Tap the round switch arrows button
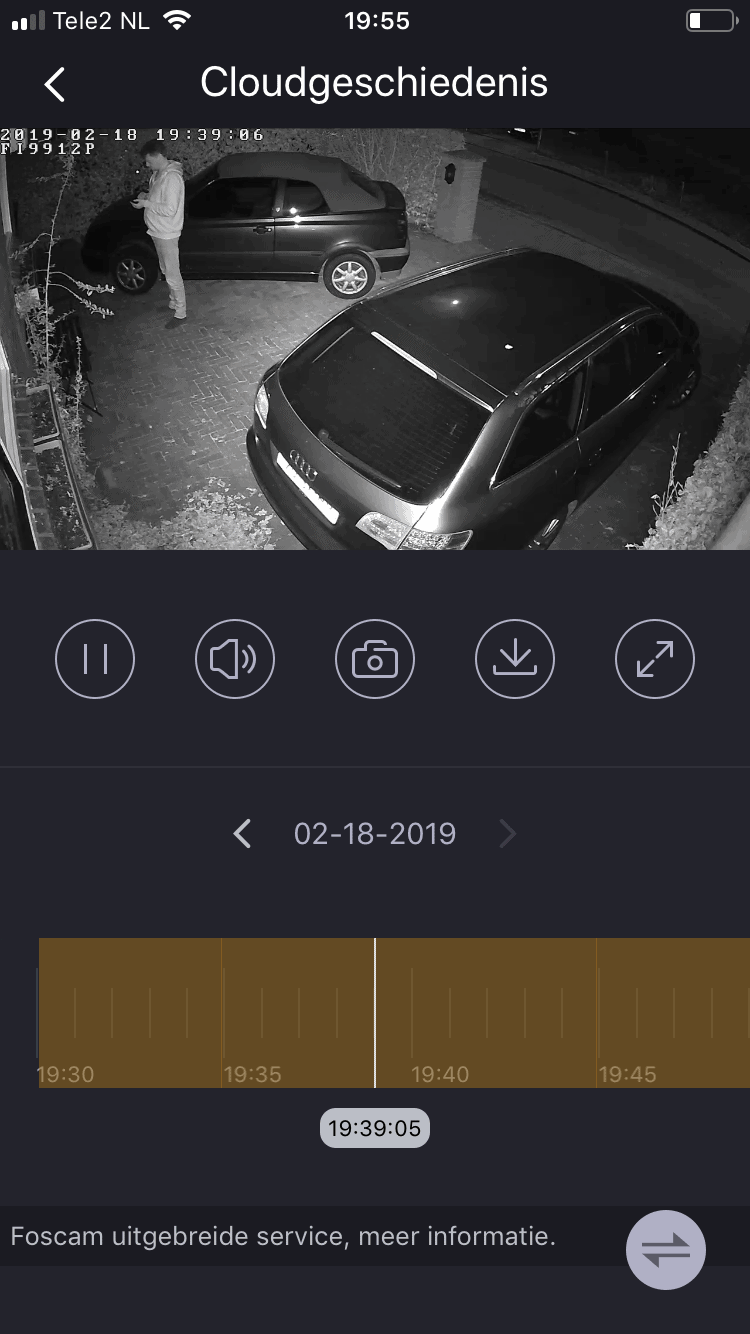 click(x=666, y=1250)
